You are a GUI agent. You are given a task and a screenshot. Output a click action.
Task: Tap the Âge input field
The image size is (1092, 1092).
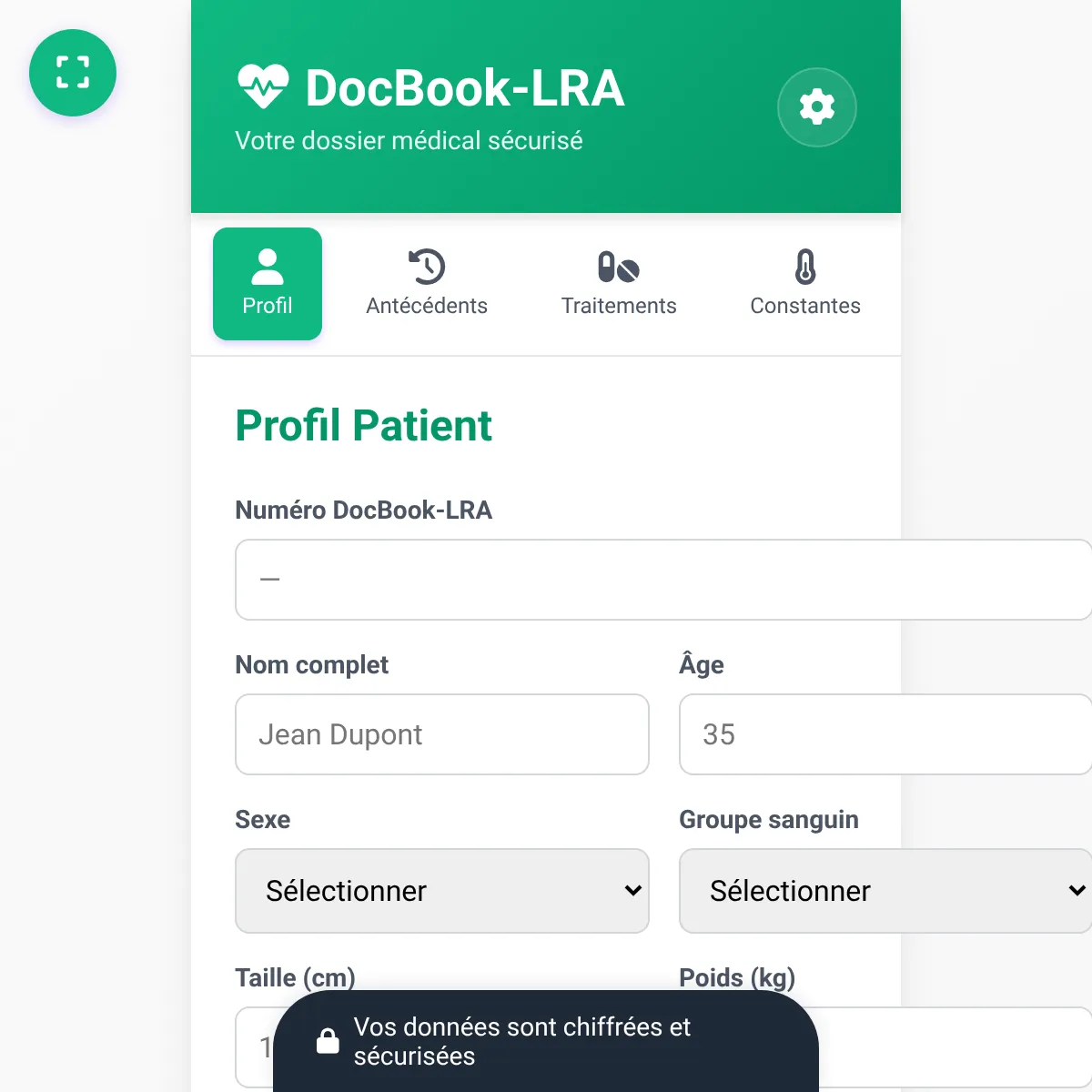[x=885, y=734]
